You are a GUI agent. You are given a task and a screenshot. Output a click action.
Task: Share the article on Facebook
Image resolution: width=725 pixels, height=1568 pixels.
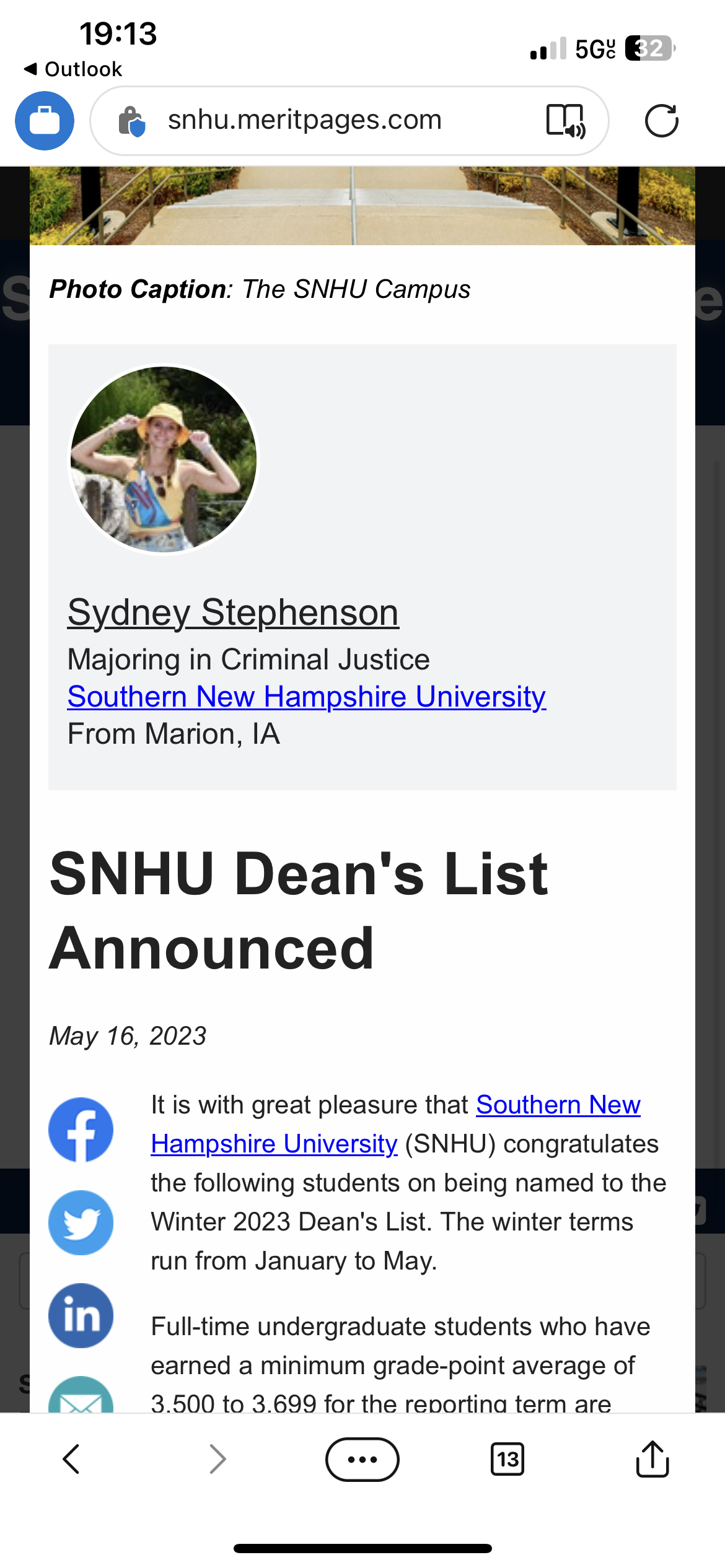(x=81, y=1130)
